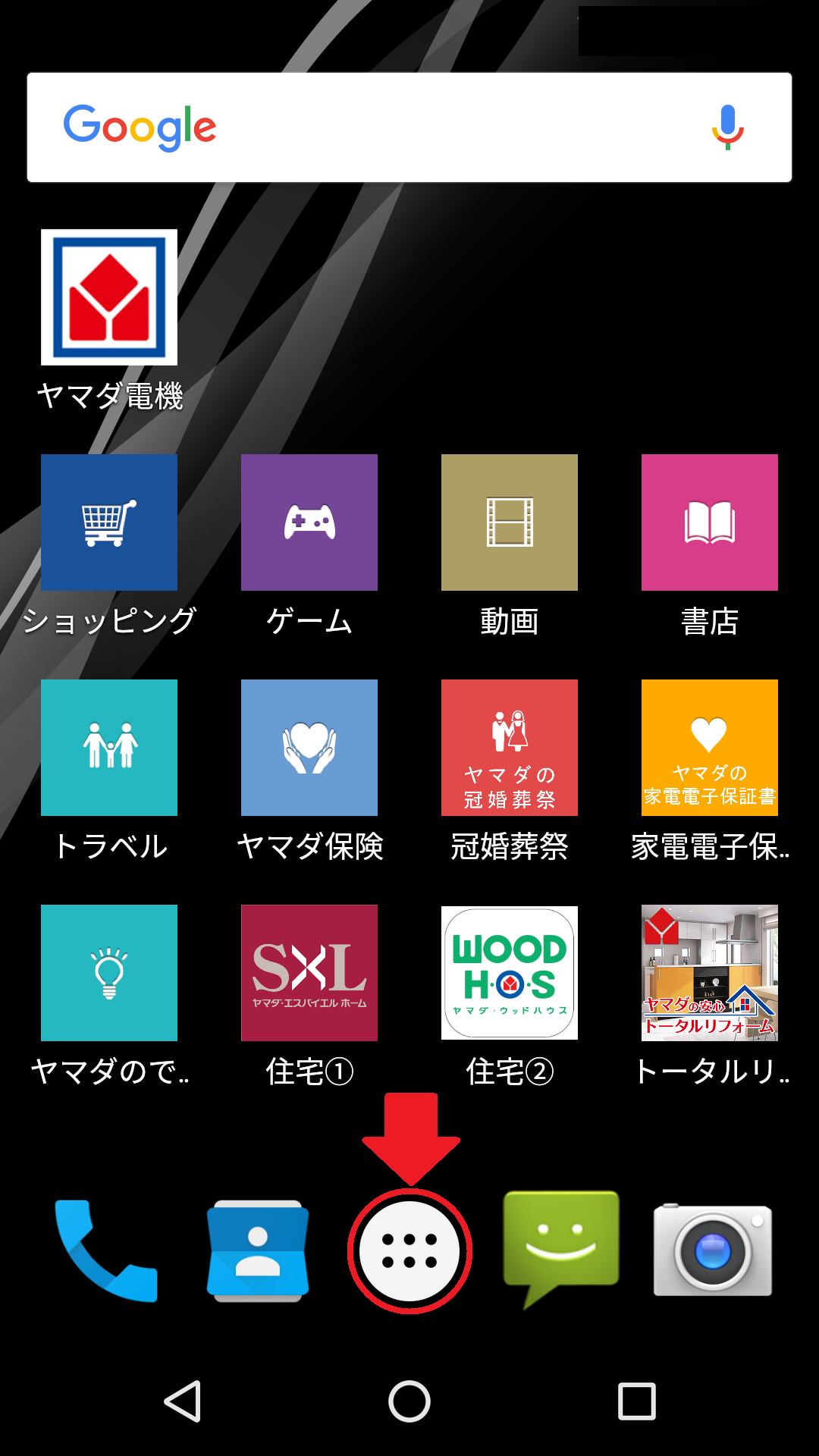Screen dimensions: 819x1456
Task: Open the Google search box
Action: [379, 127]
